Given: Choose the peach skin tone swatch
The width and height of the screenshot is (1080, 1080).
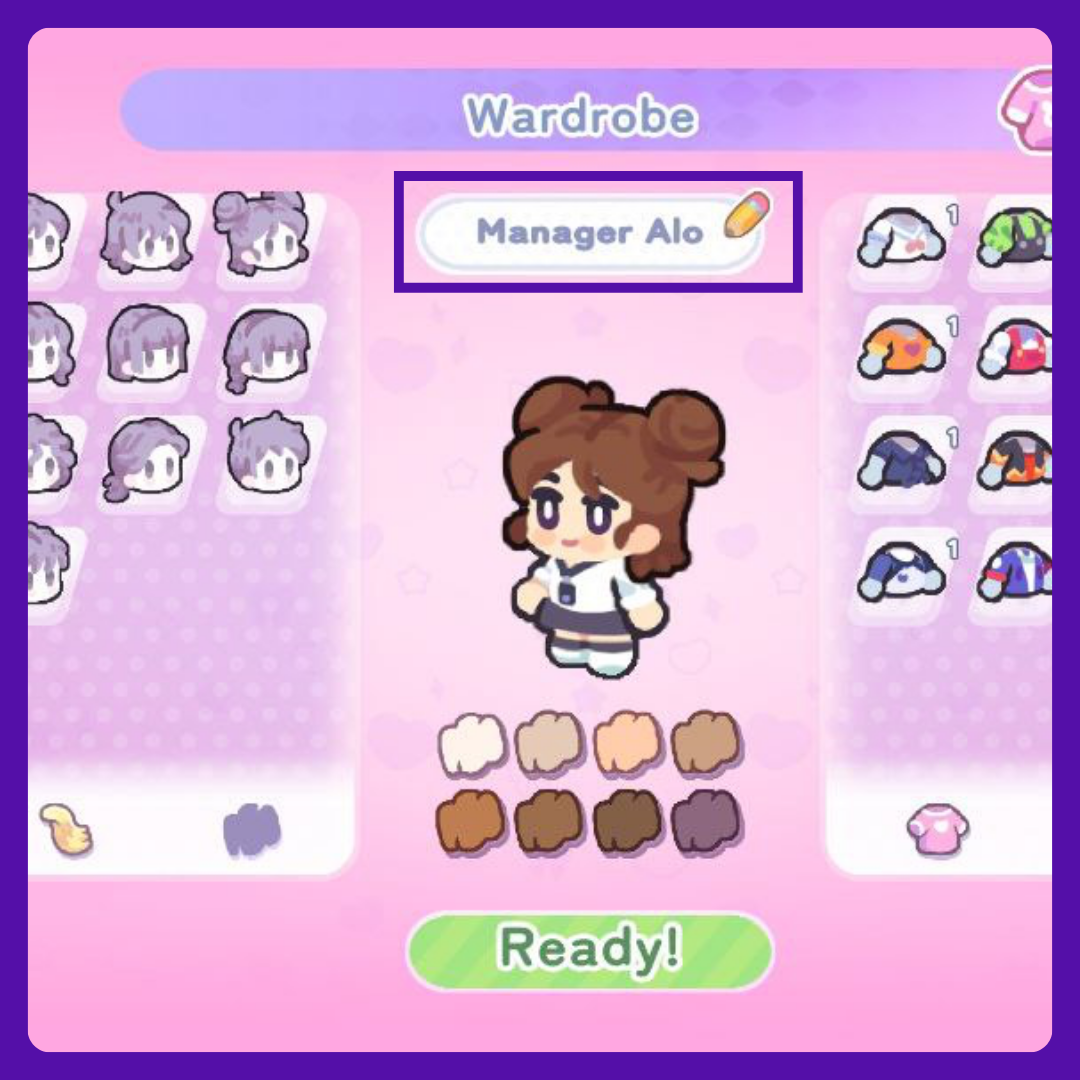Looking at the screenshot, I should [x=628, y=744].
